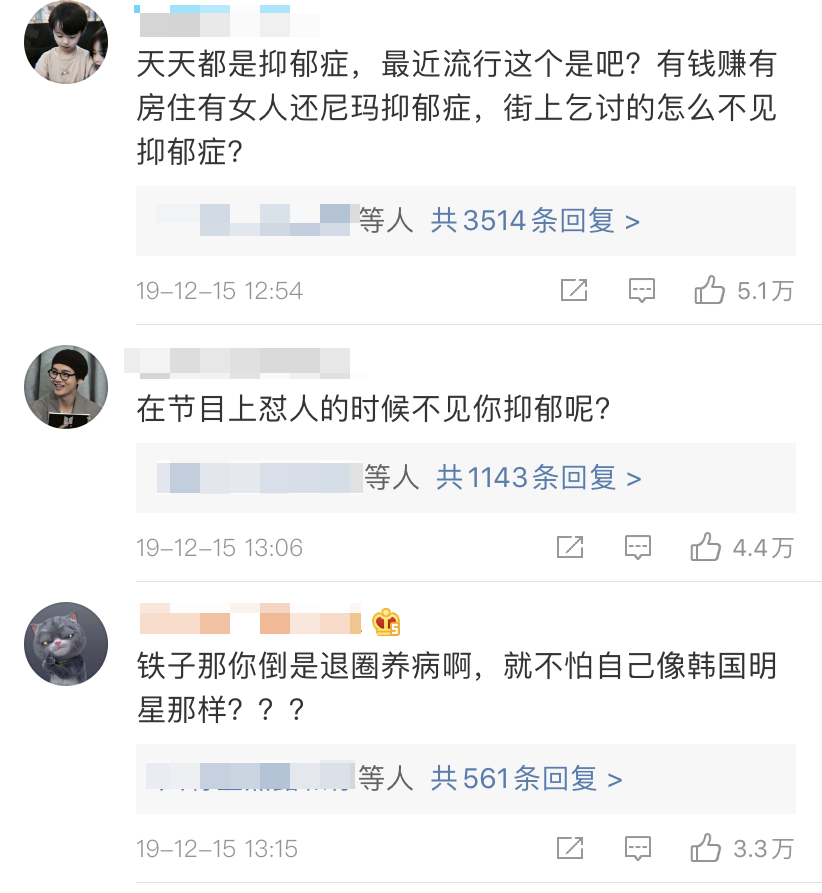Reply to the comment posted at 13:15
The image size is (822, 893).
pos(637,848)
